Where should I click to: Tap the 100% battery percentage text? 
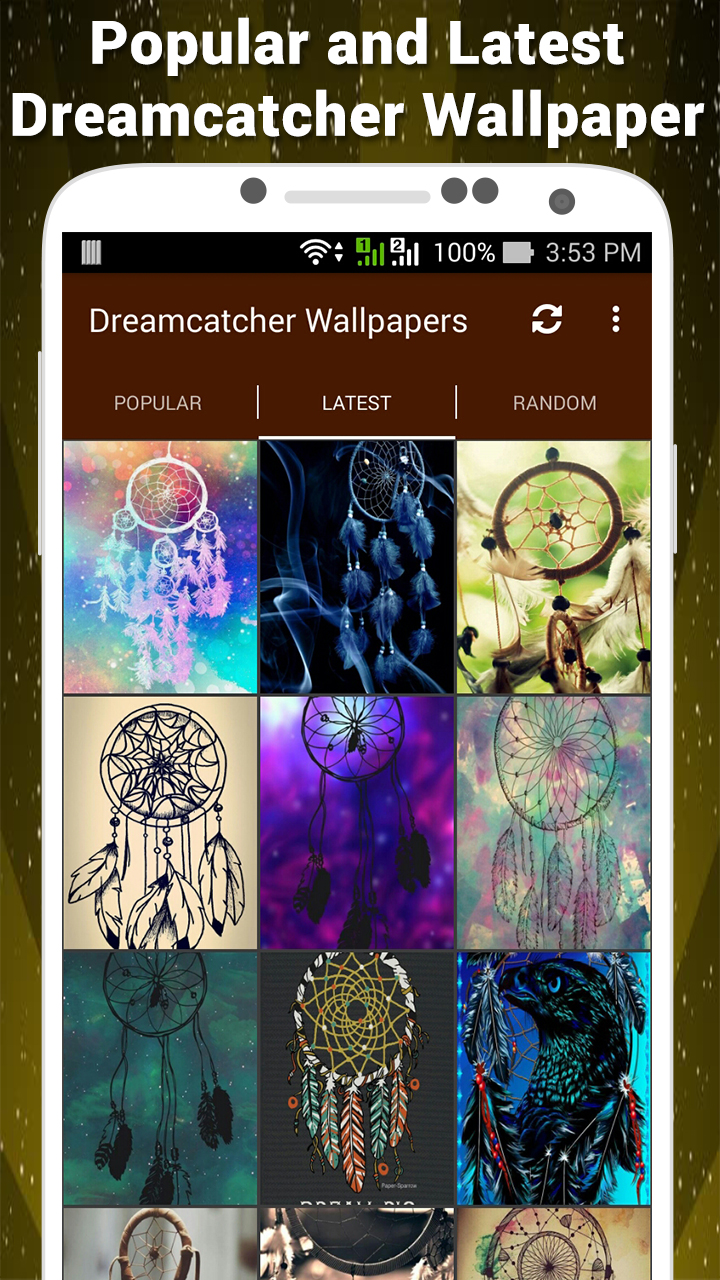pos(465,253)
